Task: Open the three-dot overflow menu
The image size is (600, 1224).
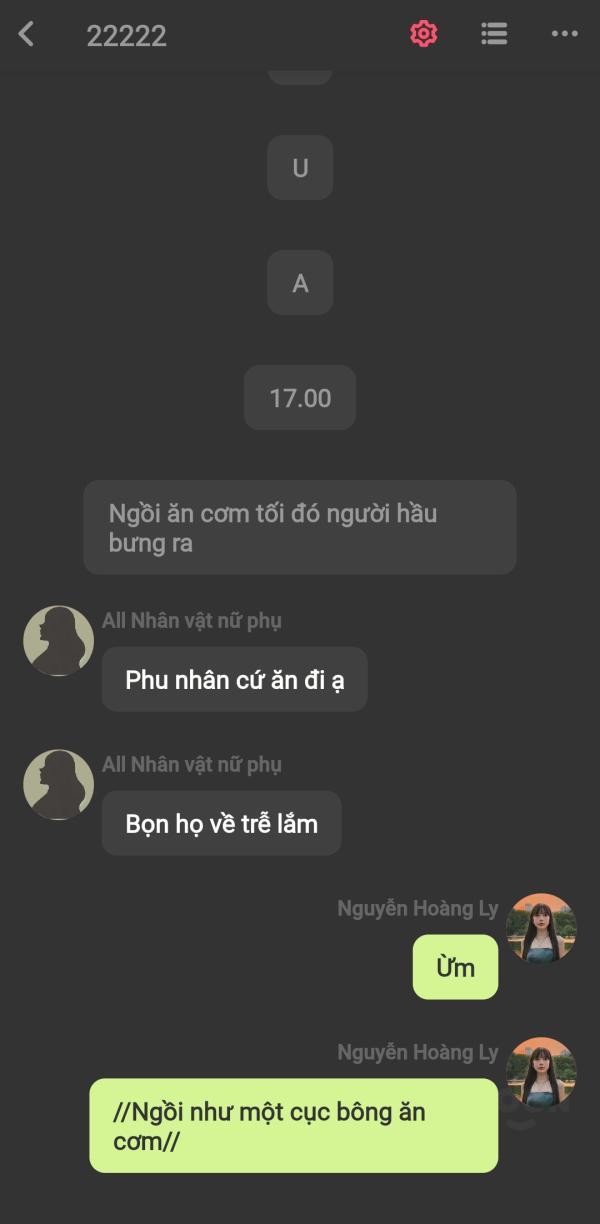Action: tap(565, 34)
